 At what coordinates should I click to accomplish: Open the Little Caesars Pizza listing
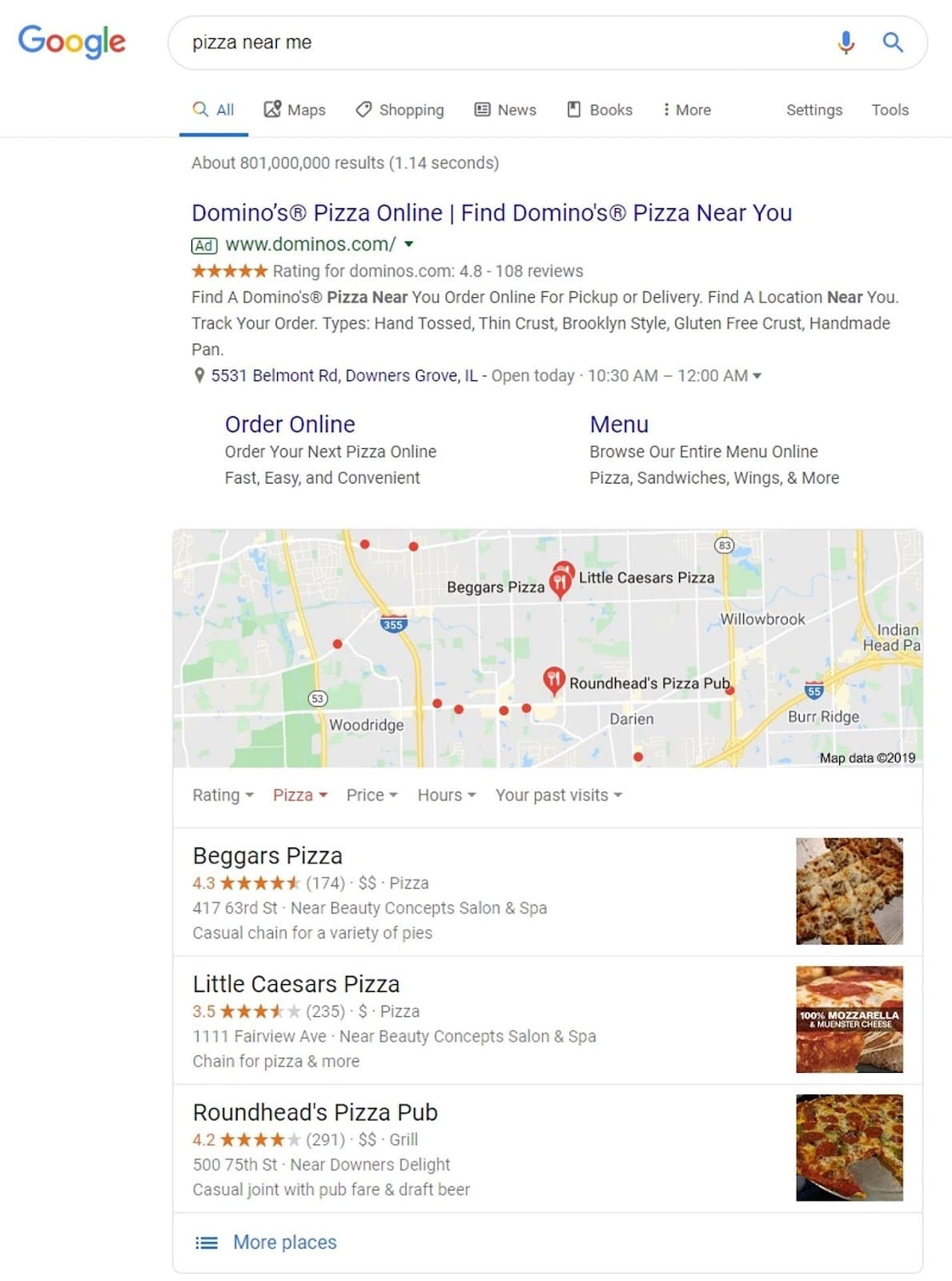[x=295, y=984]
